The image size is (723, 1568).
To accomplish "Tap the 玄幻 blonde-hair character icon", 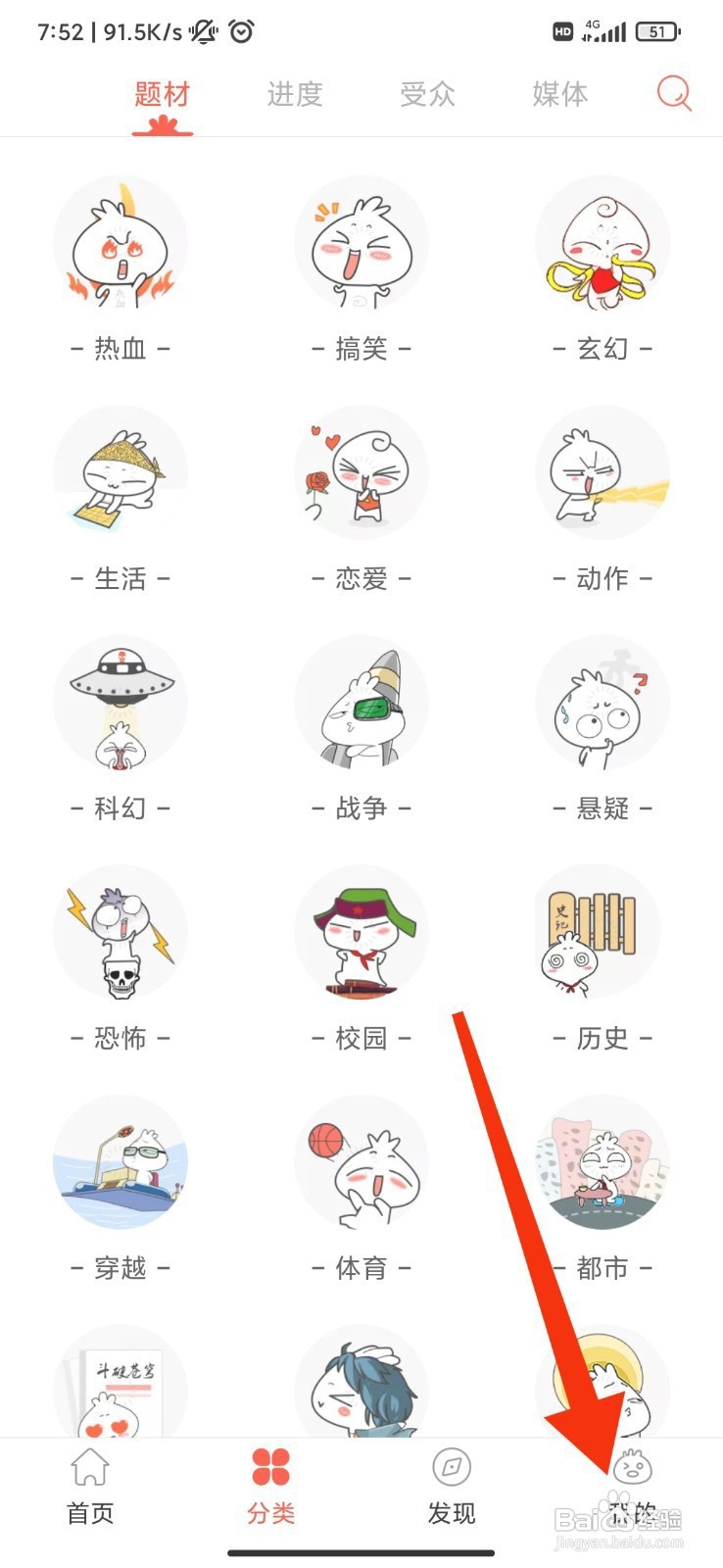I will [602, 243].
